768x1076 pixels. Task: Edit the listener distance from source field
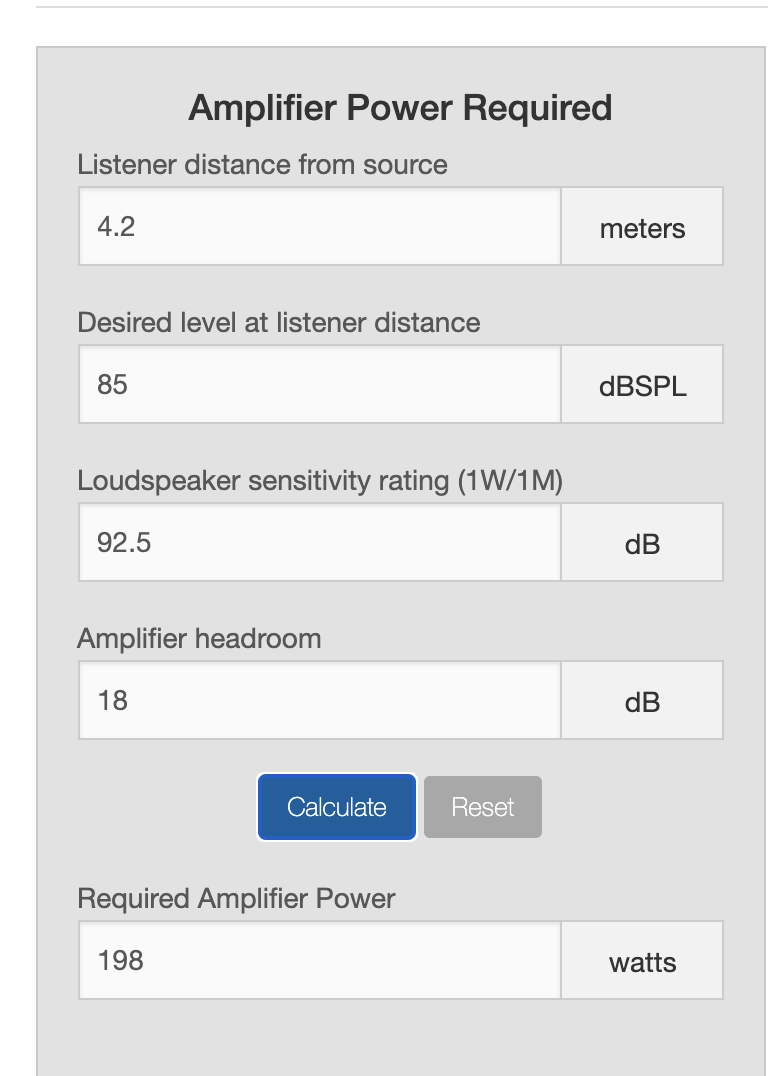click(320, 226)
